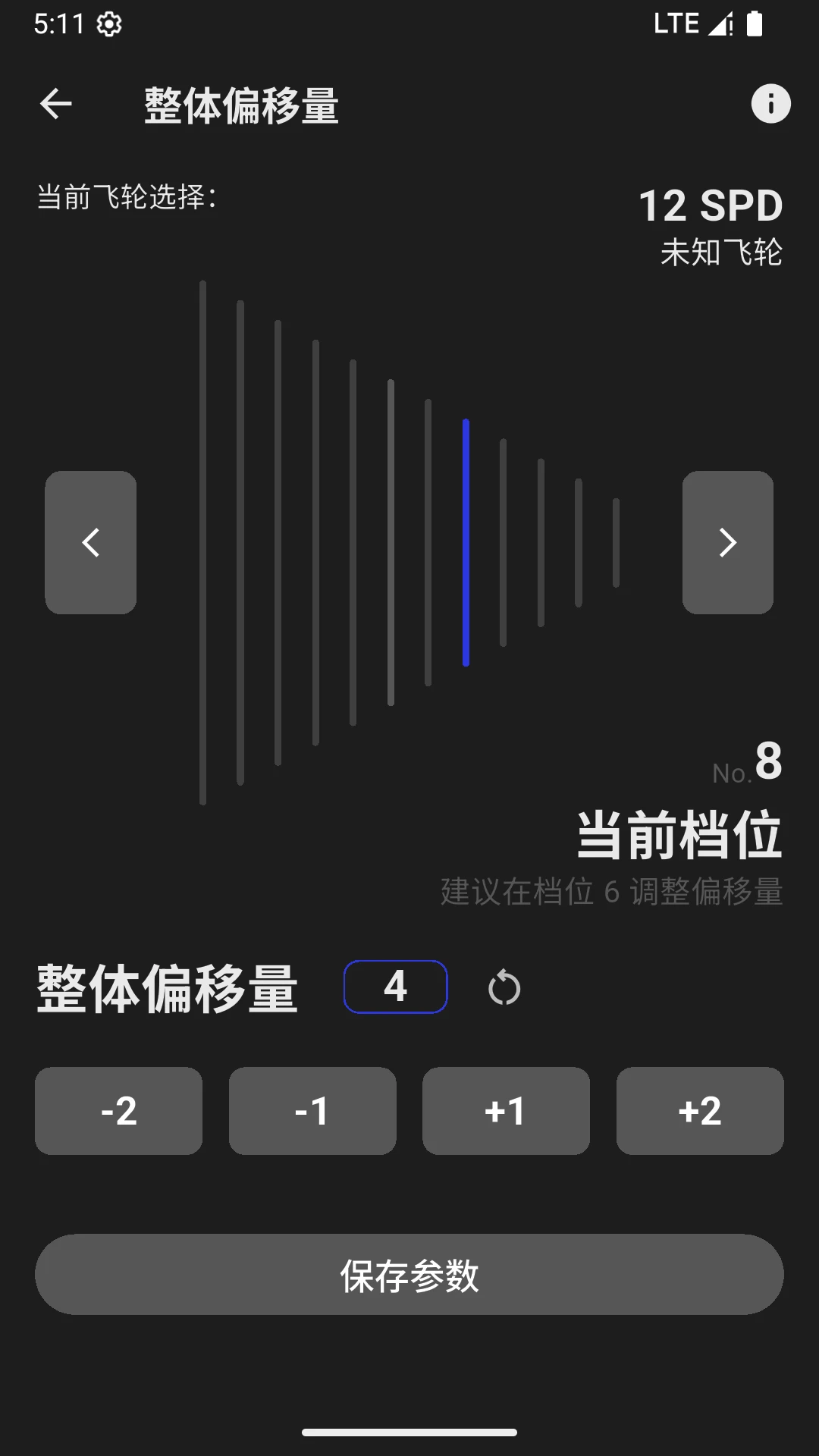Screen dimensions: 819x1456
Task: Navigate back with the arrow icon
Action: tap(55, 103)
